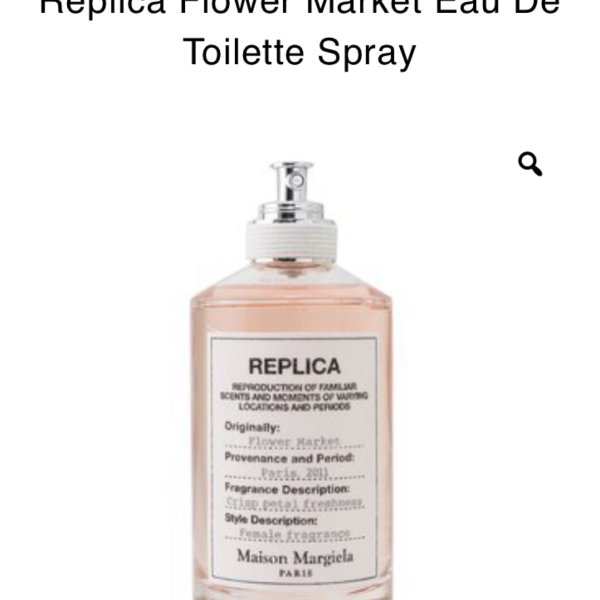This screenshot has height=600, width=600.
Task: Tap the magnifier icon to zoom the product image
Action: (x=530, y=164)
